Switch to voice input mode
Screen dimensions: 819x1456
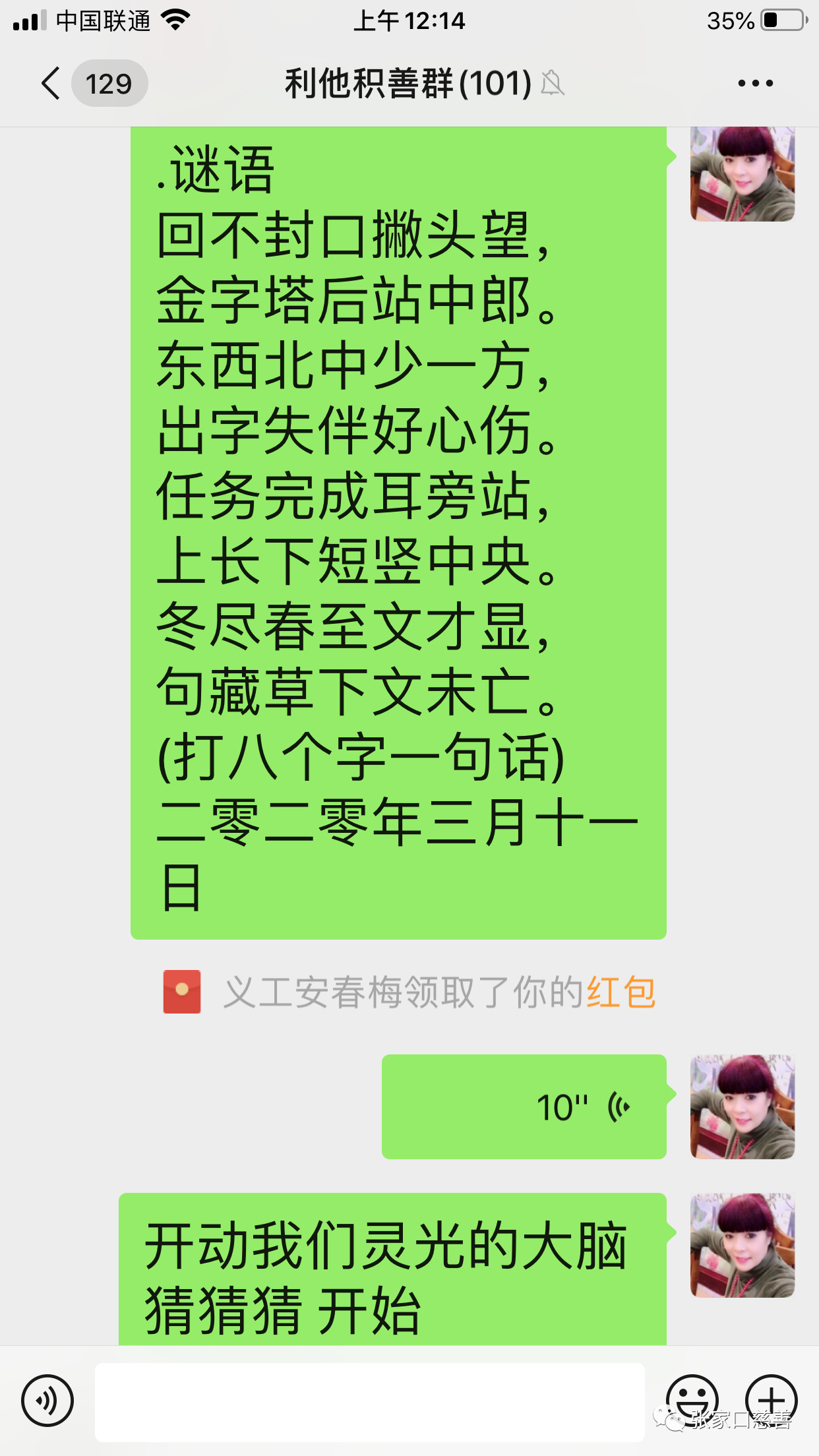click(x=47, y=1400)
